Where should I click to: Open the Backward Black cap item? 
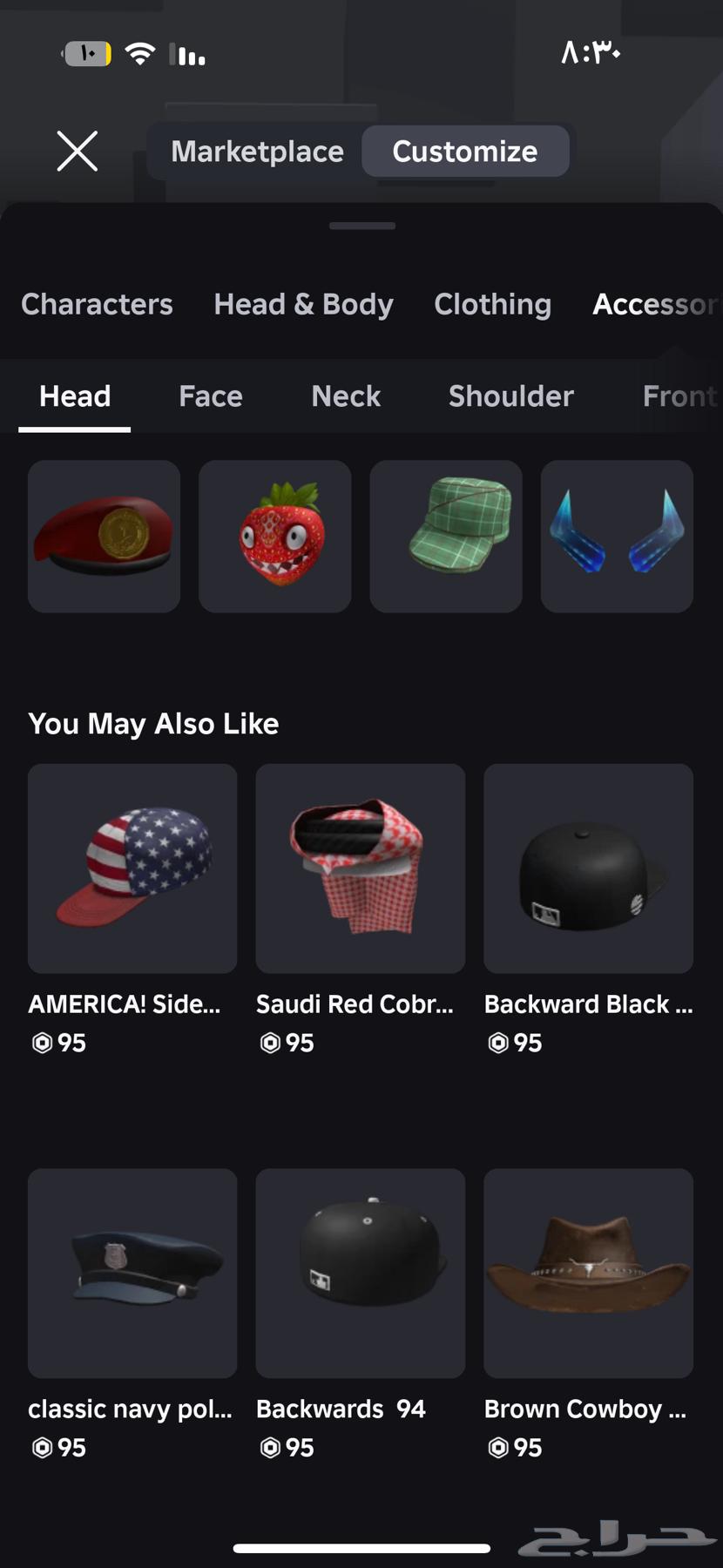[588, 868]
